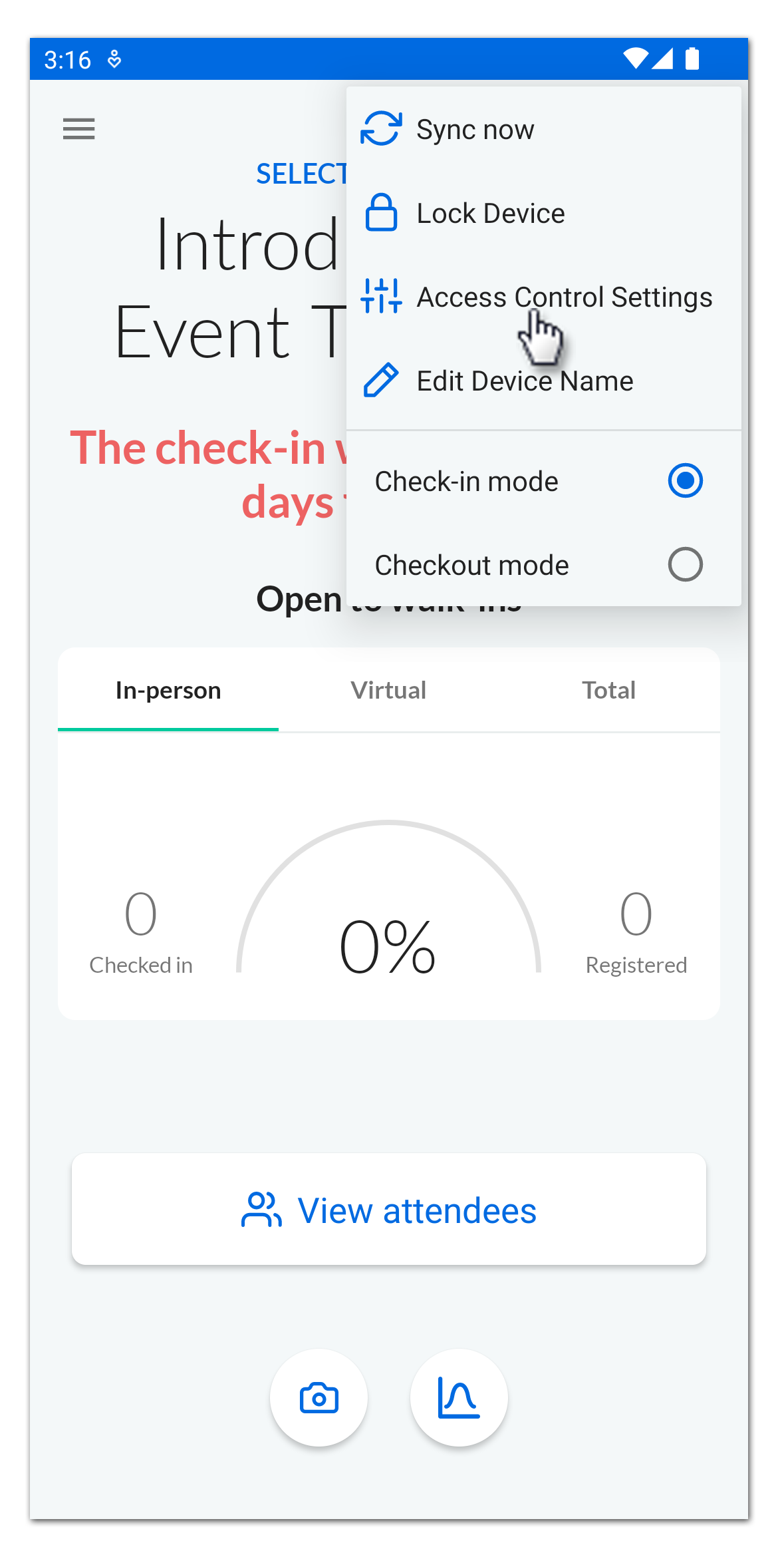Tap the Edit Device Name pencil icon
This screenshot has height=1555, width=784.
click(x=380, y=381)
